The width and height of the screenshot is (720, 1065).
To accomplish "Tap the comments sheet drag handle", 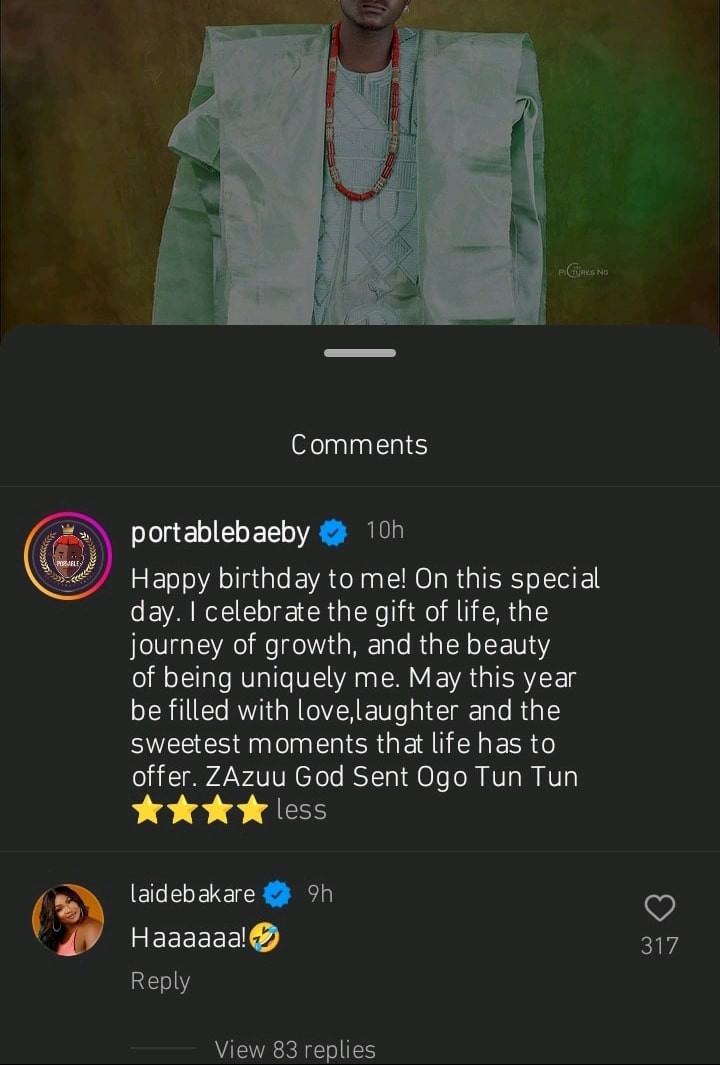I will [360, 353].
